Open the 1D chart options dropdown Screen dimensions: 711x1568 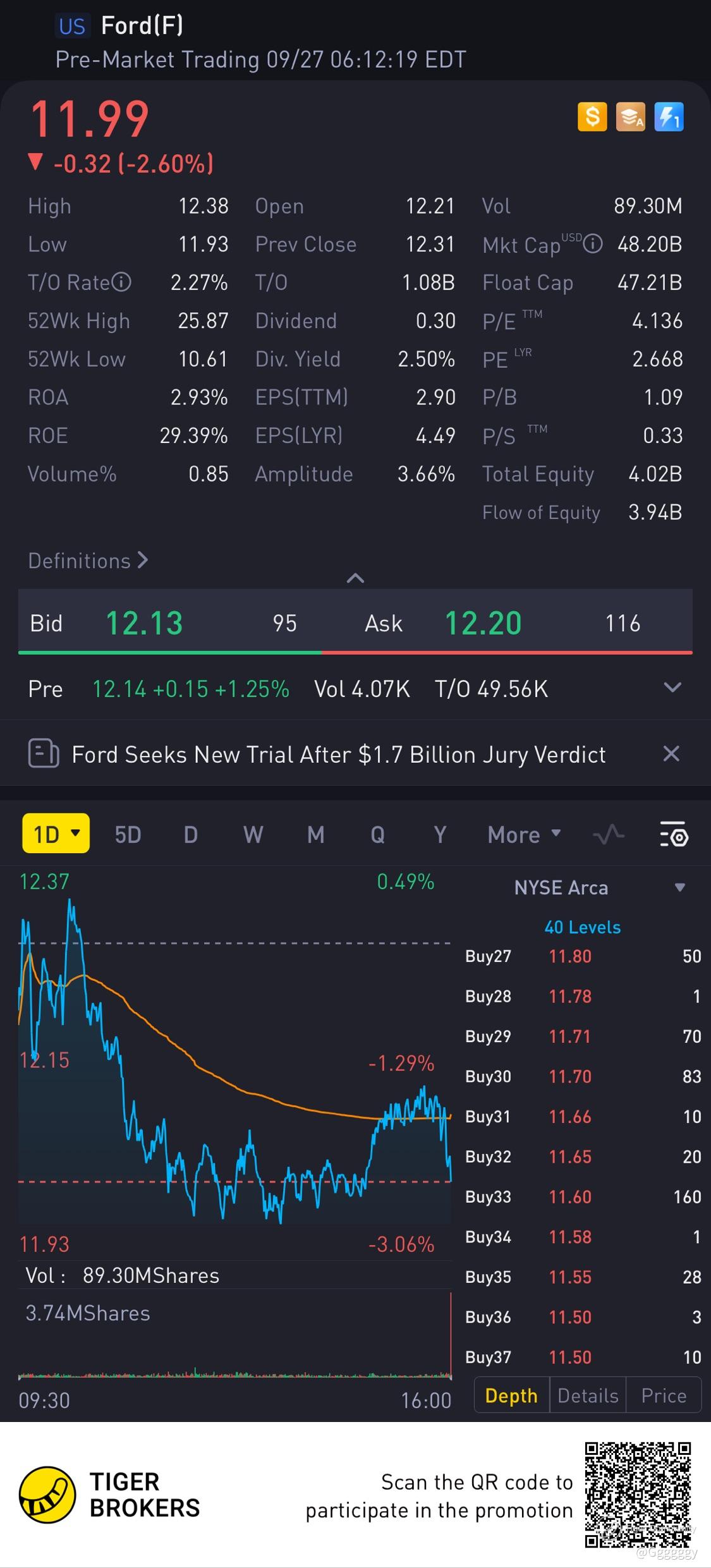(x=56, y=834)
